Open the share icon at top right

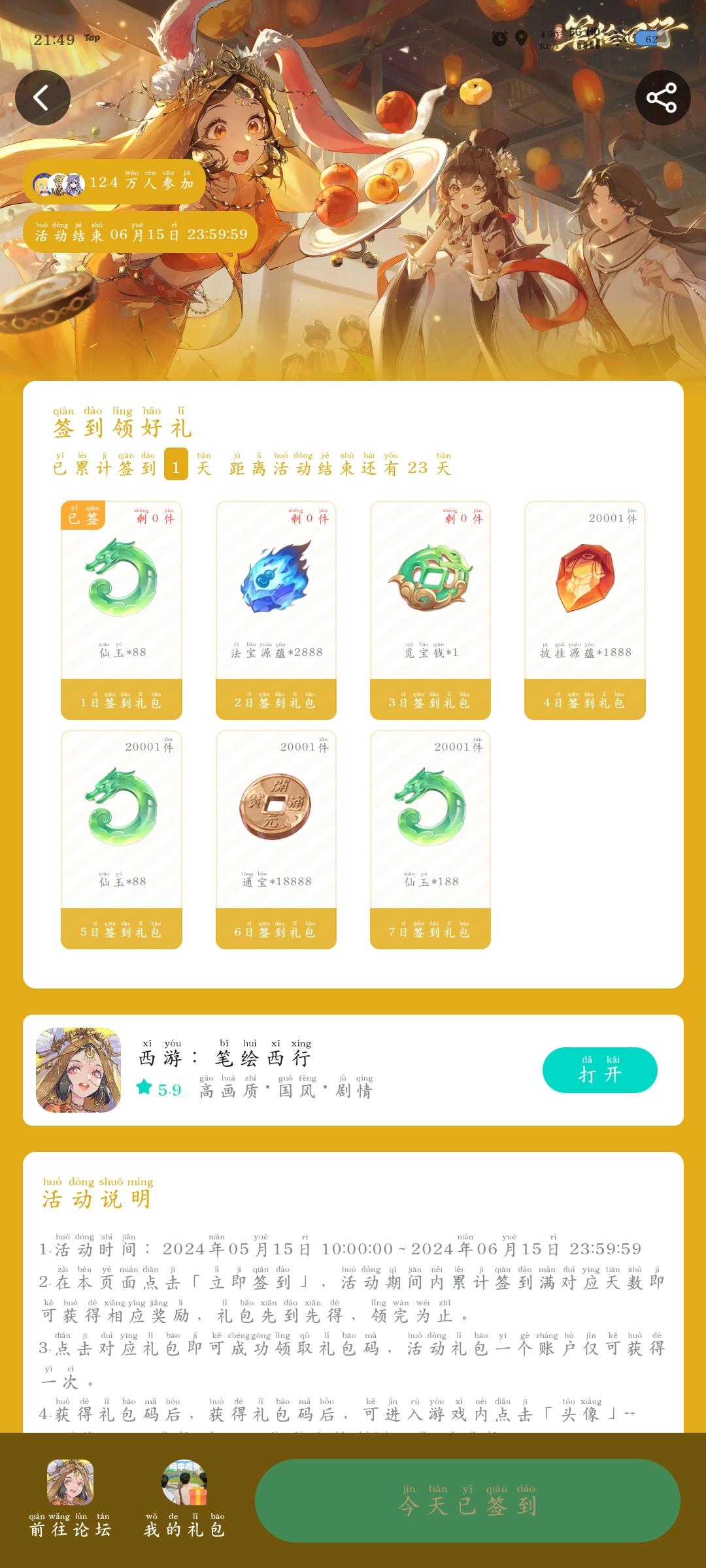[x=662, y=97]
